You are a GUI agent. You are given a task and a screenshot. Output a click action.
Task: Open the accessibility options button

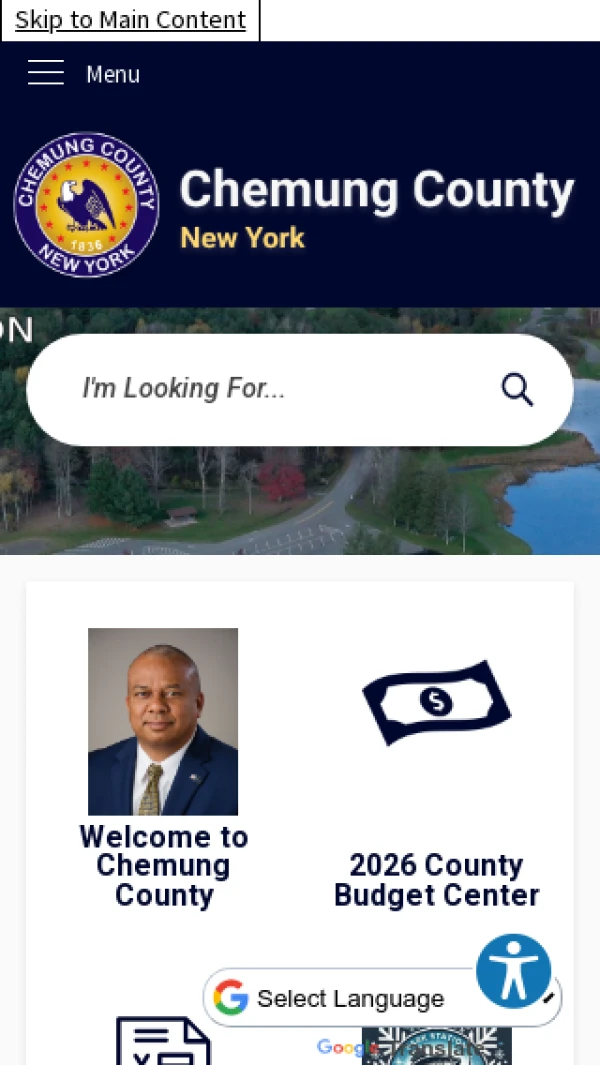point(513,971)
